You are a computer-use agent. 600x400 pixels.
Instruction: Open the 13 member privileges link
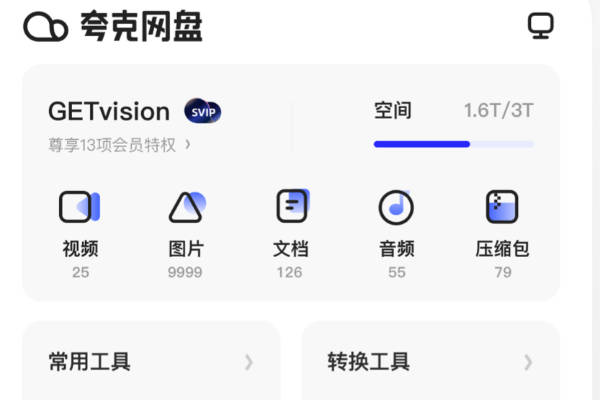pos(120,145)
